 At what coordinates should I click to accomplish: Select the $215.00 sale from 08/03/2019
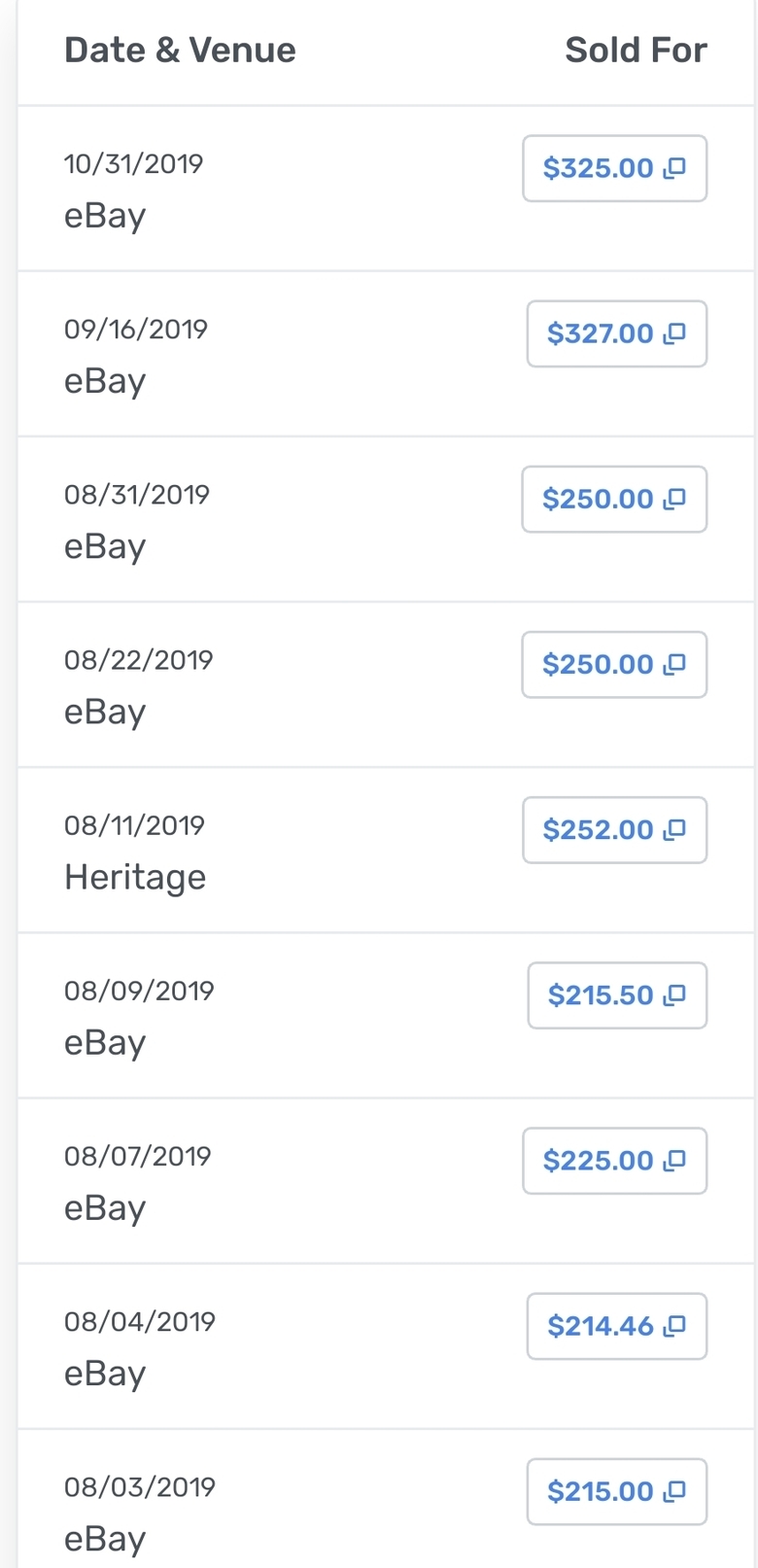pyautogui.click(x=616, y=1490)
